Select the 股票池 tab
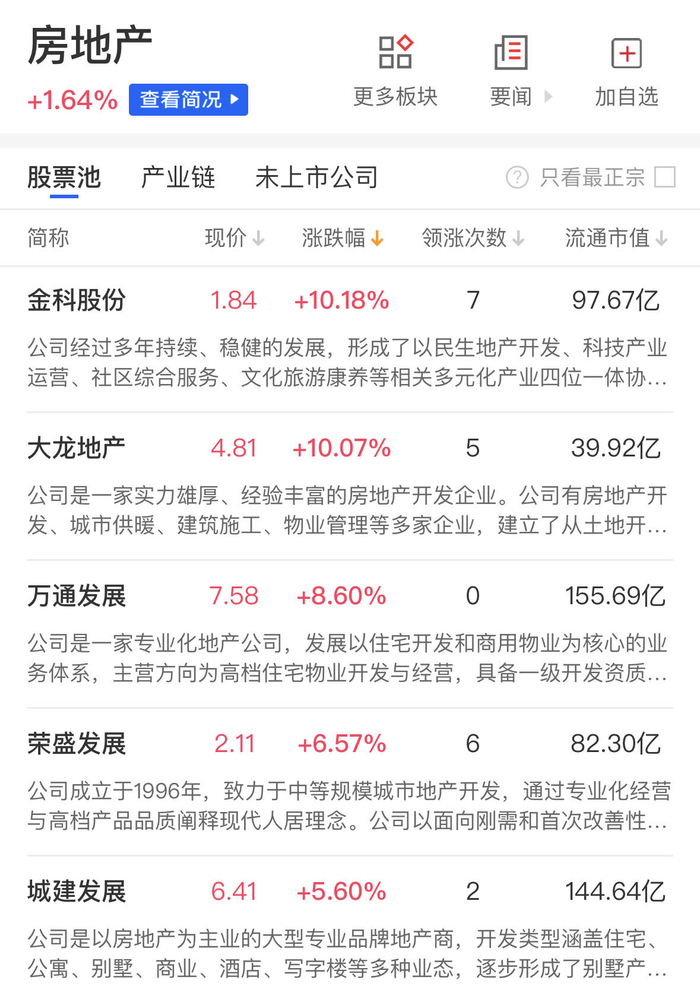 pos(64,177)
